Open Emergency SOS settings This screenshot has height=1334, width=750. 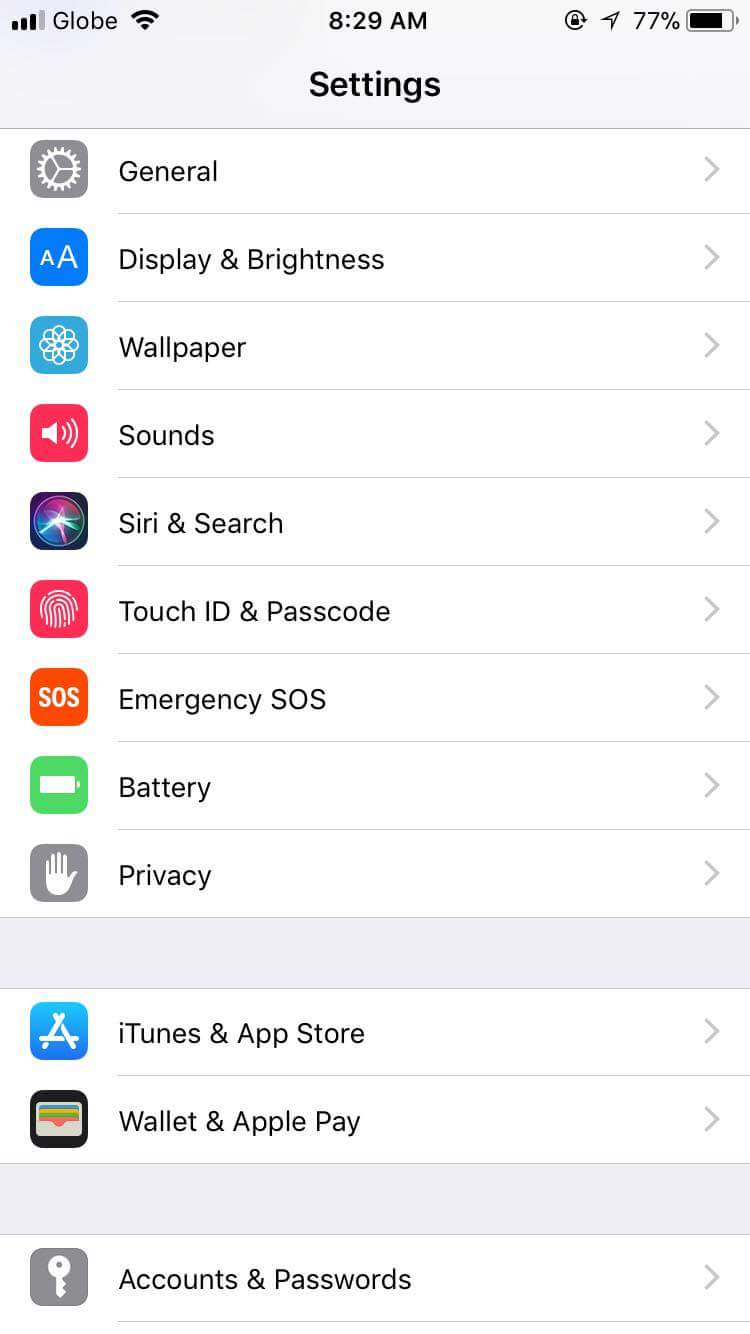(x=375, y=698)
